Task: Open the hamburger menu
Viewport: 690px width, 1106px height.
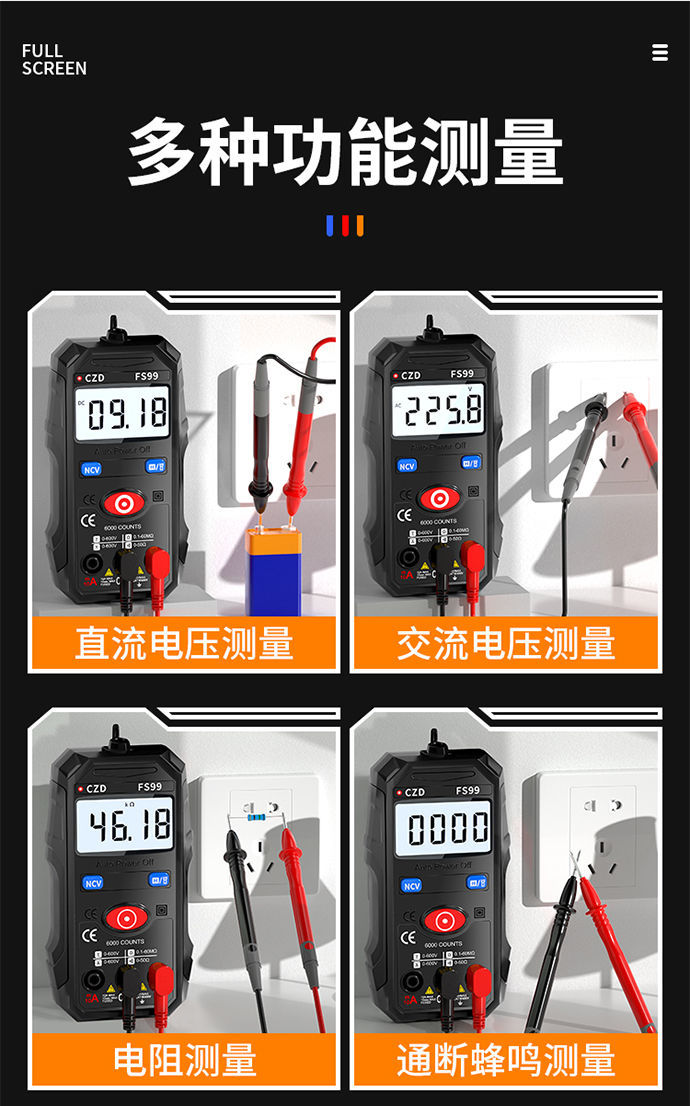Action: point(660,53)
